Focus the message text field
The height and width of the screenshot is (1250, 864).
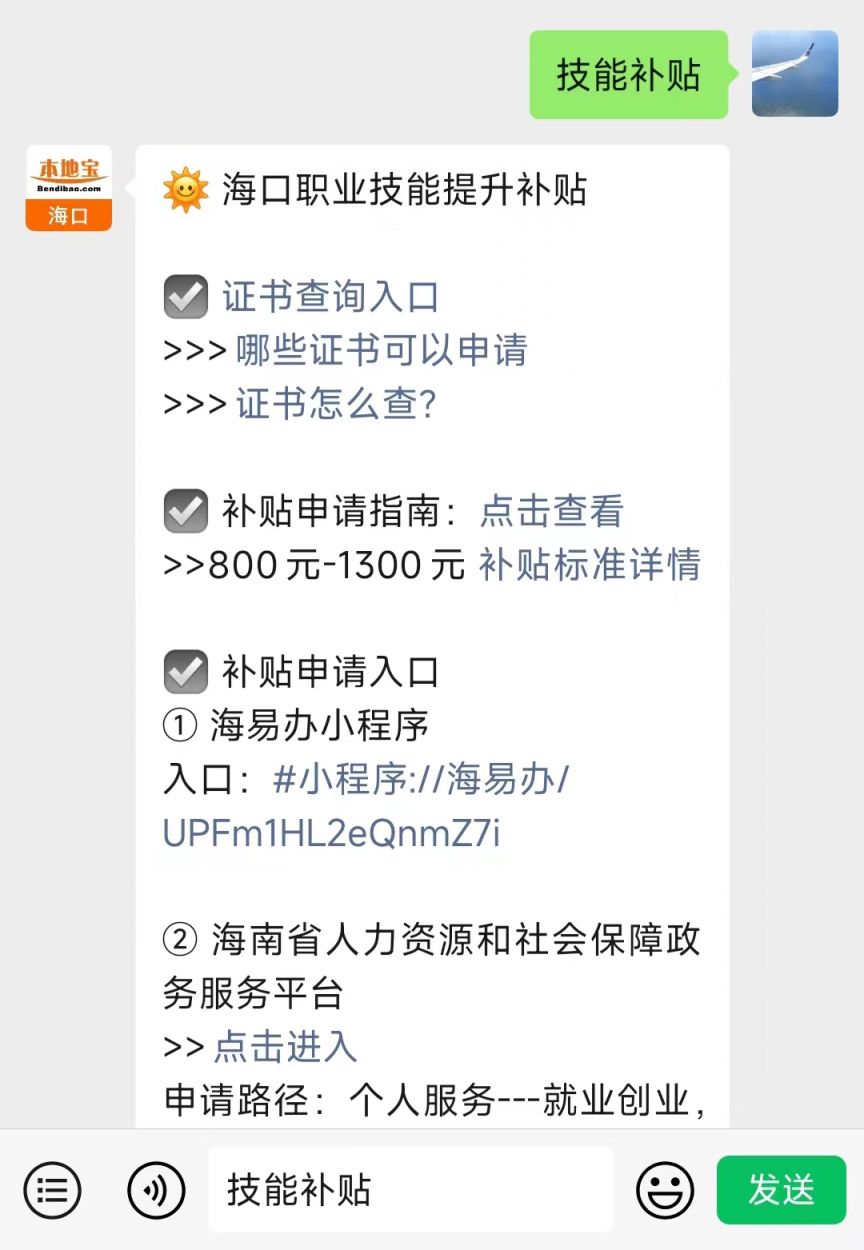(410, 1190)
